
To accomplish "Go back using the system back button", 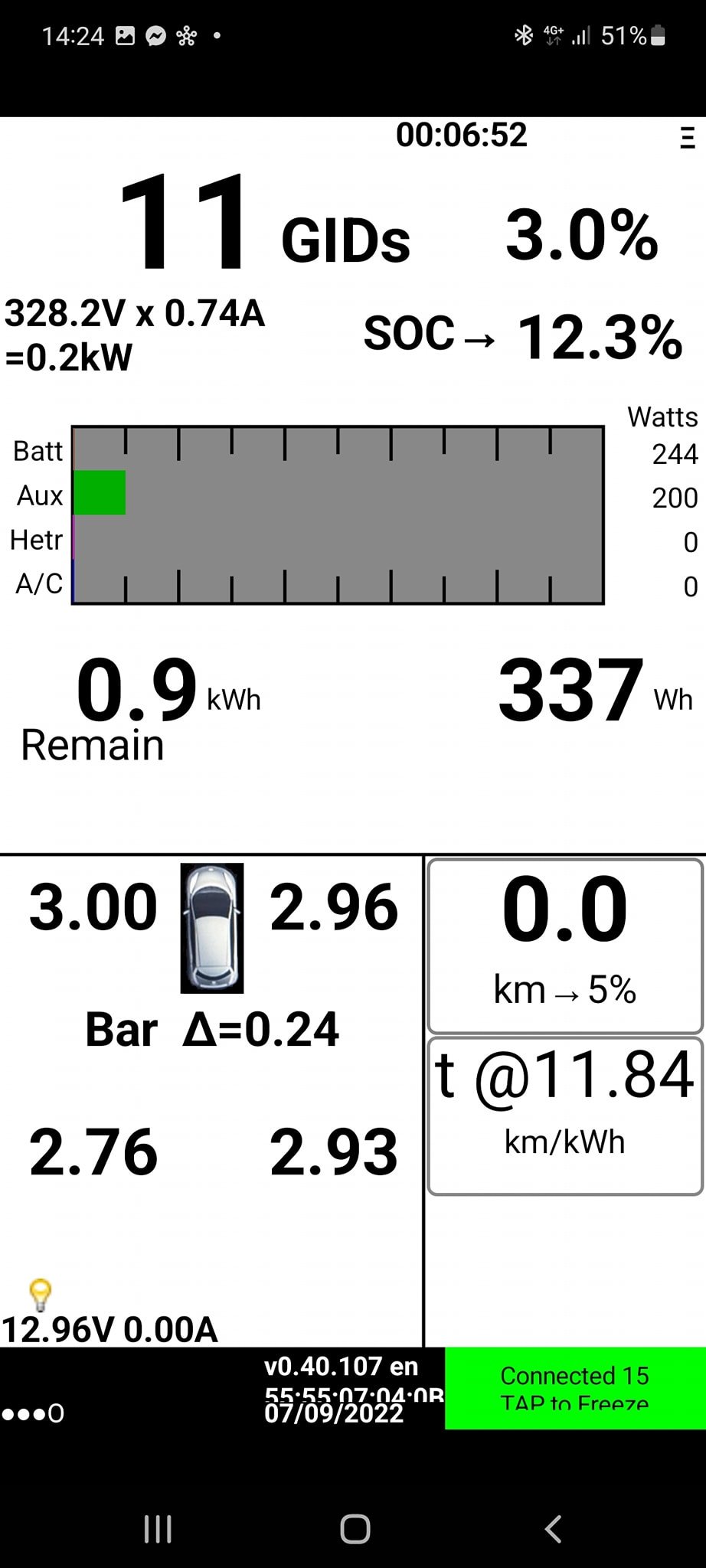I will (553, 1529).
